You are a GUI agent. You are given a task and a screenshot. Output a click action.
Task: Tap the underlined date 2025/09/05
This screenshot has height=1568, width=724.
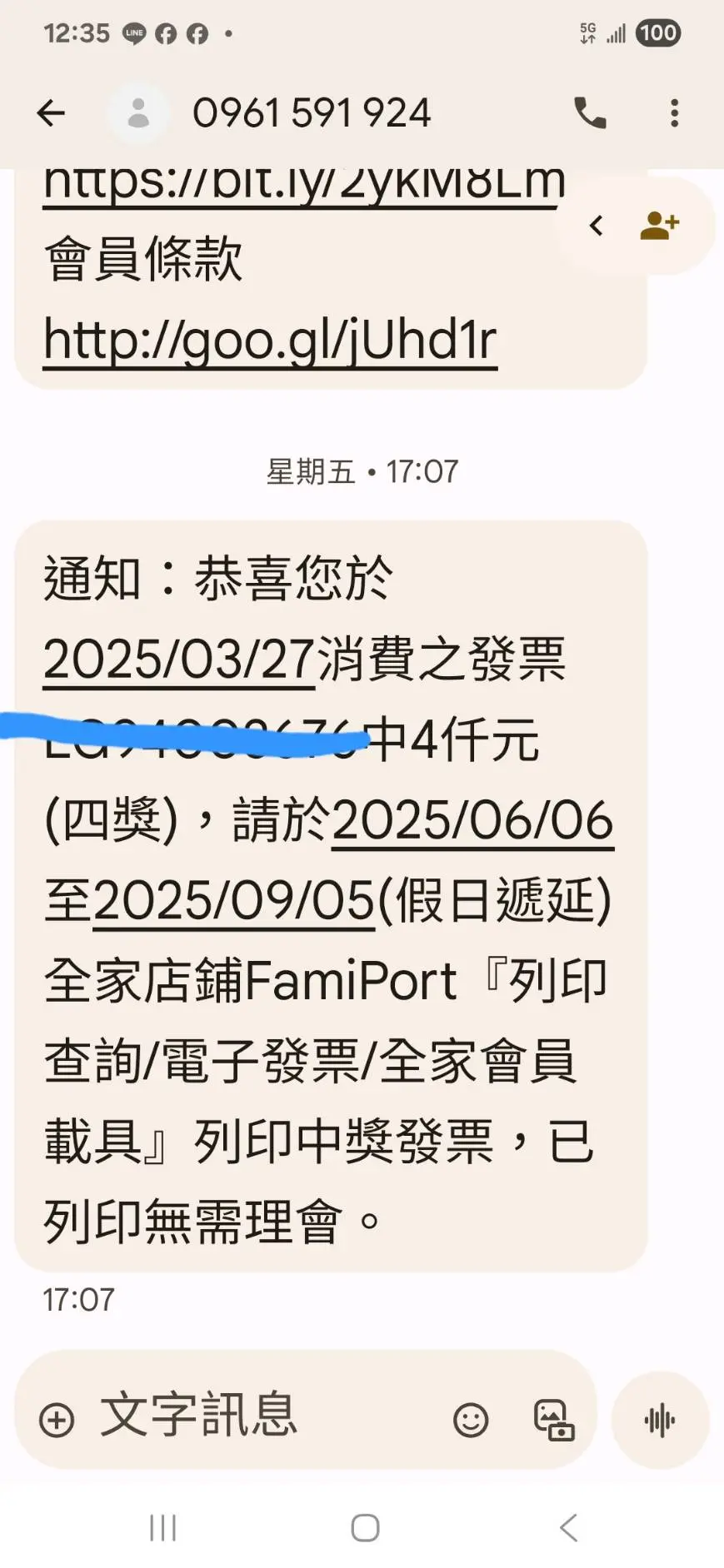click(234, 901)
